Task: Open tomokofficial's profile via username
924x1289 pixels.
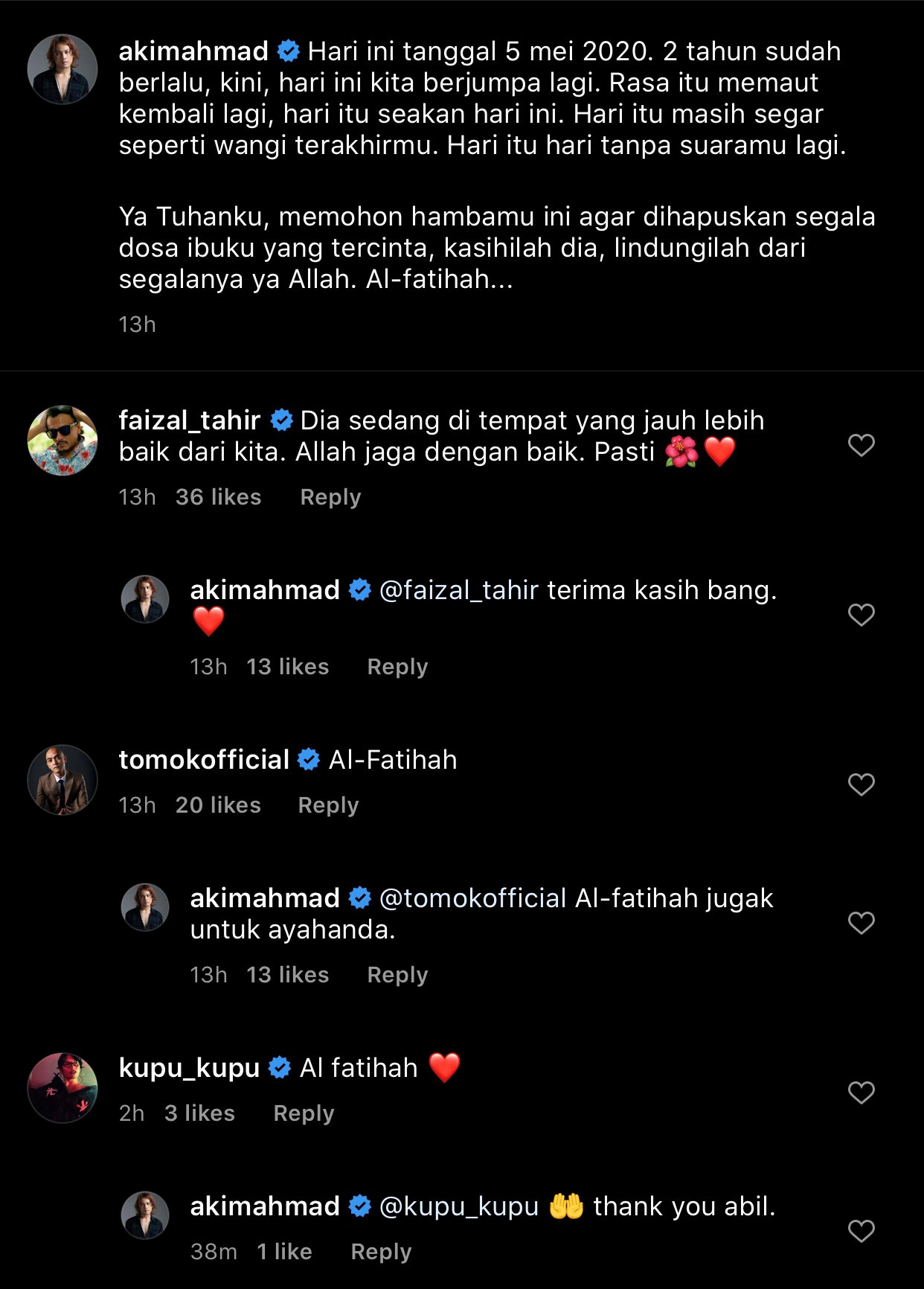Action: pyautogui.click(x=204, y=760)
